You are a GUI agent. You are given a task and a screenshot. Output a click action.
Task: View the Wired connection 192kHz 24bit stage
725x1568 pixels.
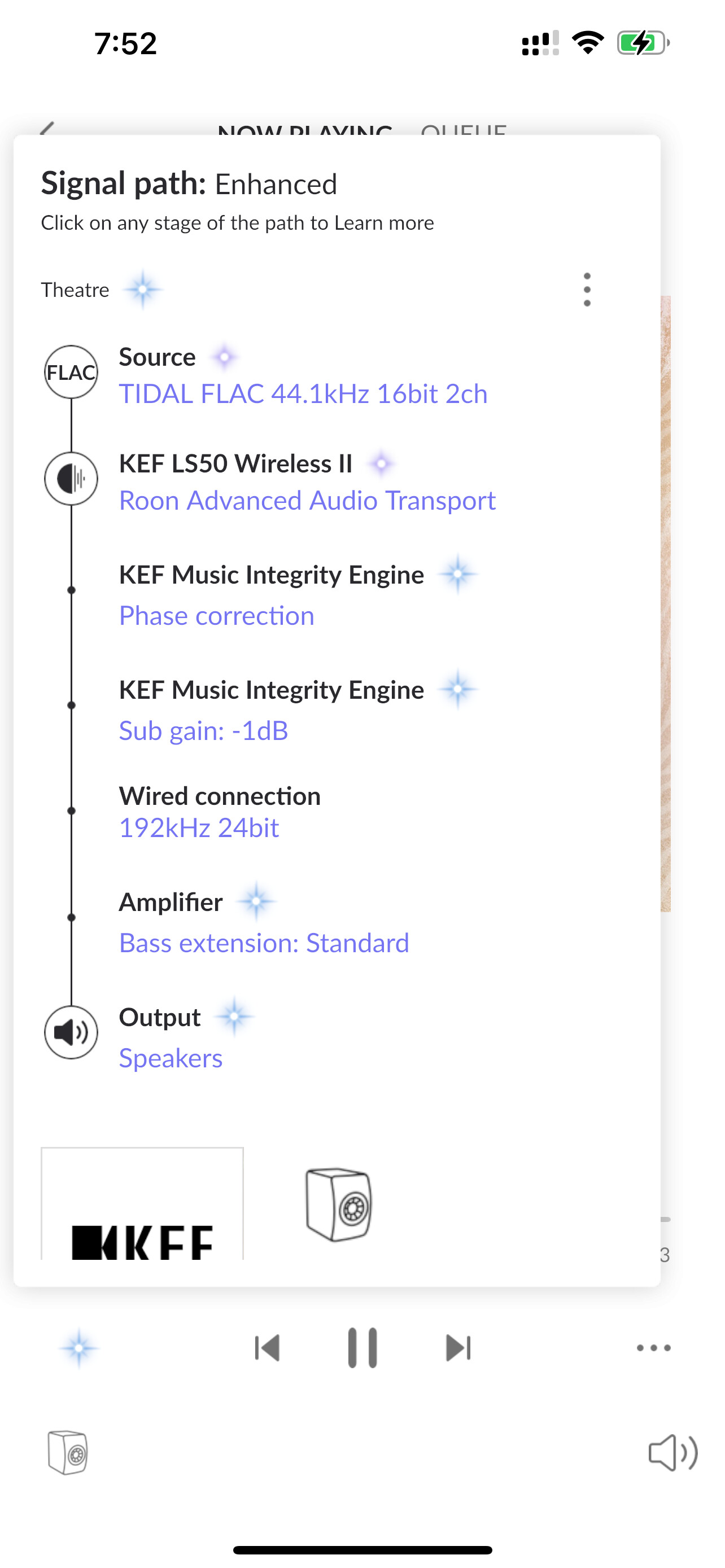[220, 813]
